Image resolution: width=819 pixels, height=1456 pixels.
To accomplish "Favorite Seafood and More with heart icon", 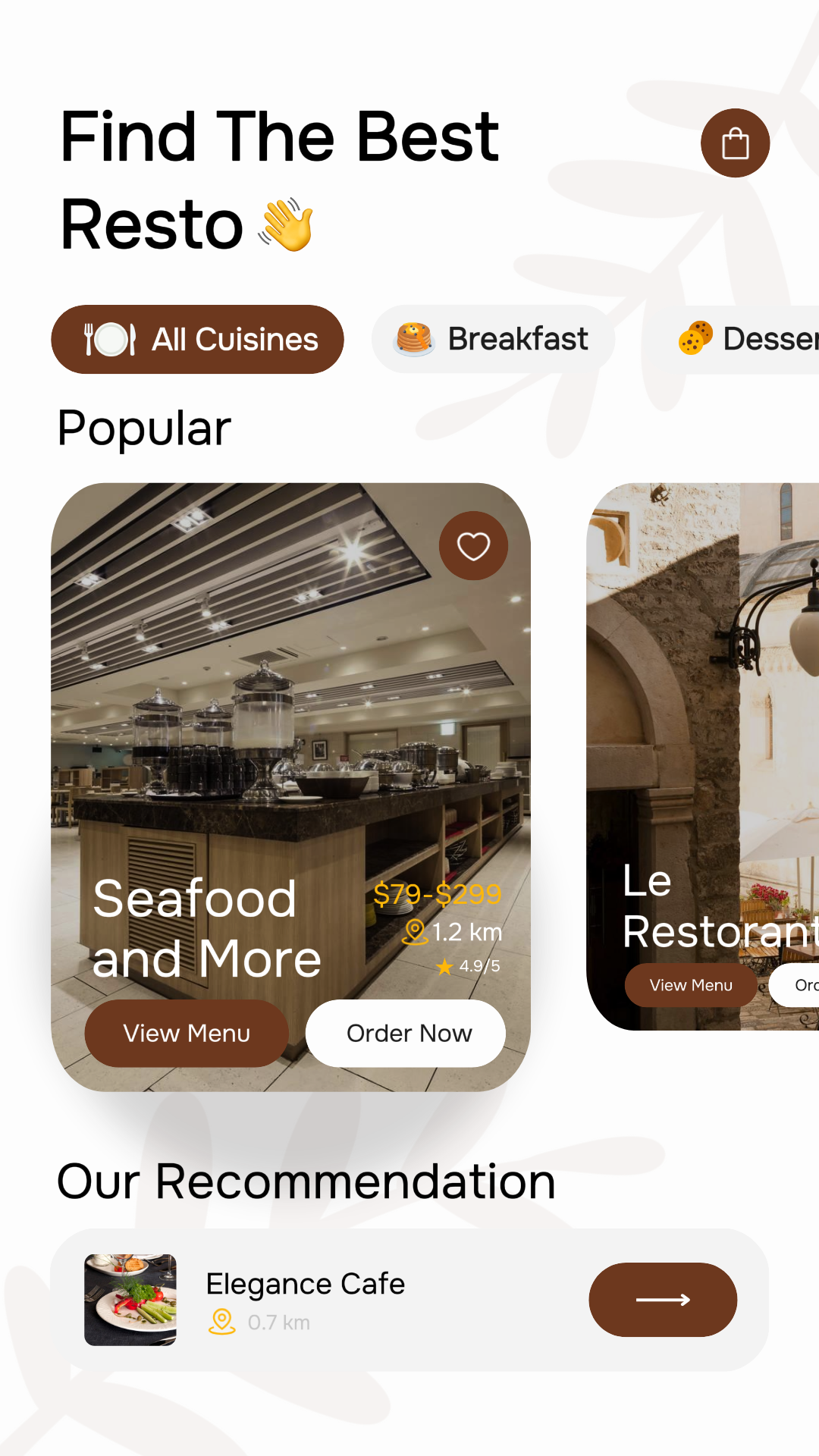I will 473,546.
